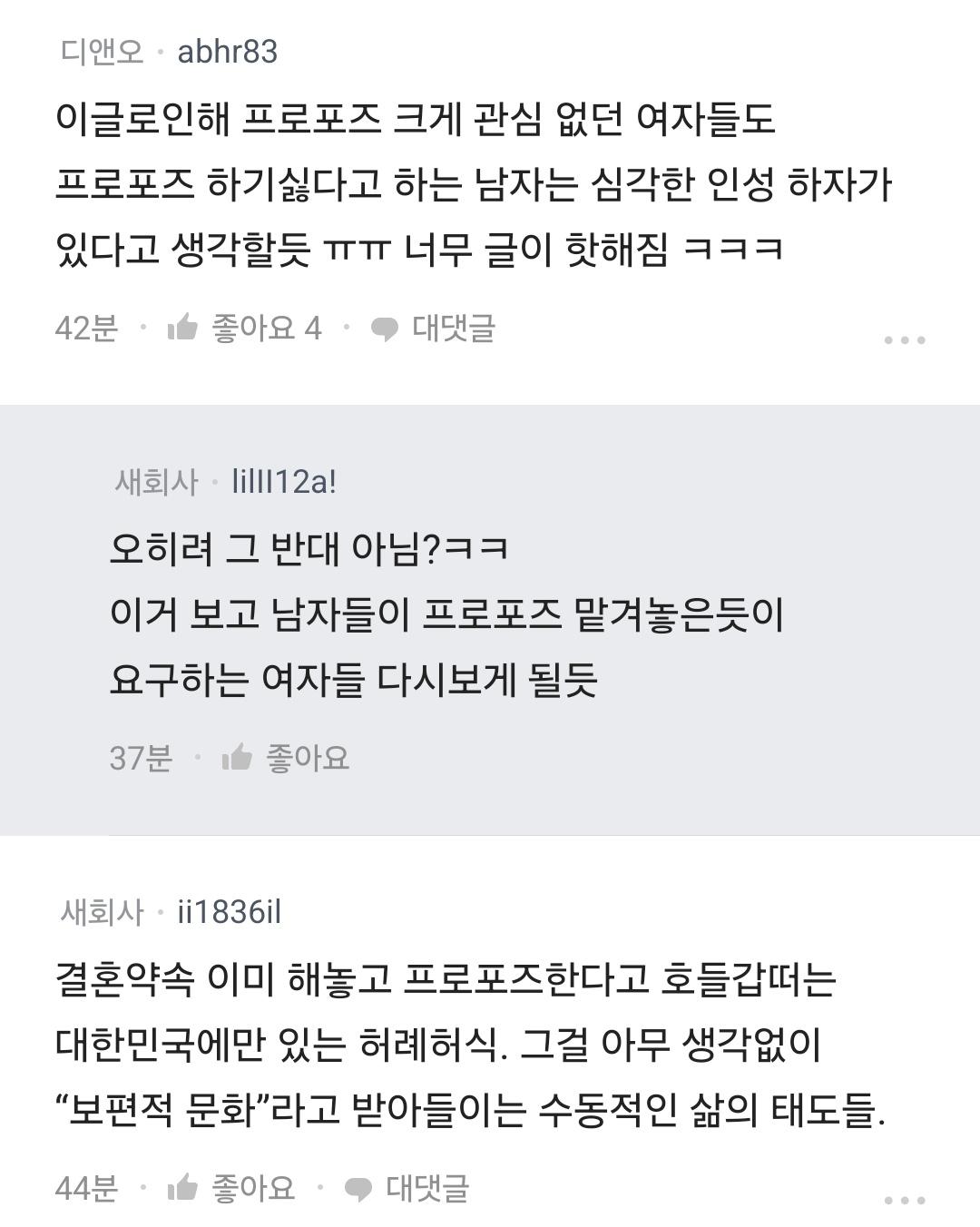Reply to abhr83's comment via 대댓글
The height and width of the screenshot is (1227, 980).
(x=434, y=329)
